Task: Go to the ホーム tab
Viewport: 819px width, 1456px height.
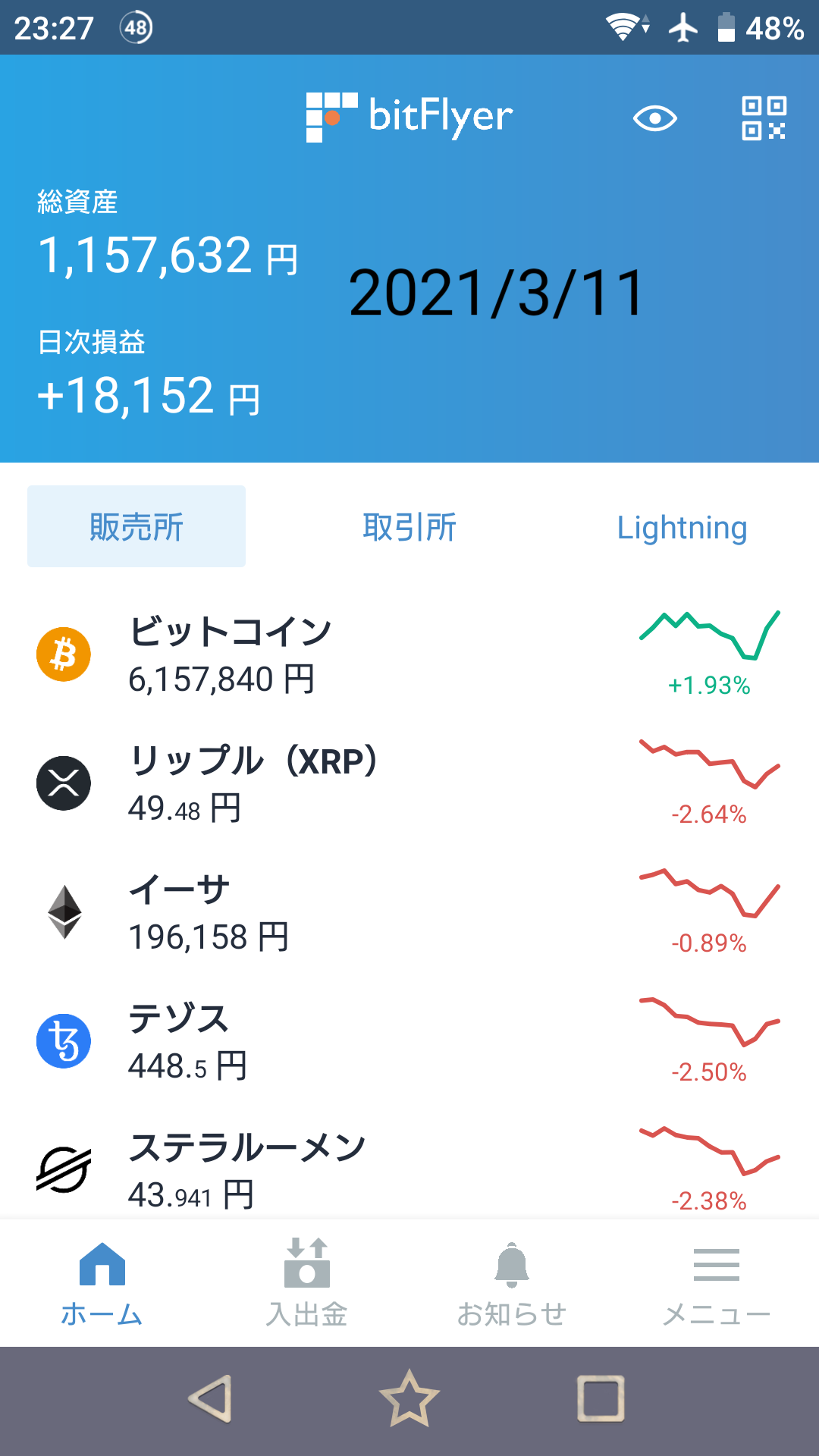Action: [x=102, y=1283]
